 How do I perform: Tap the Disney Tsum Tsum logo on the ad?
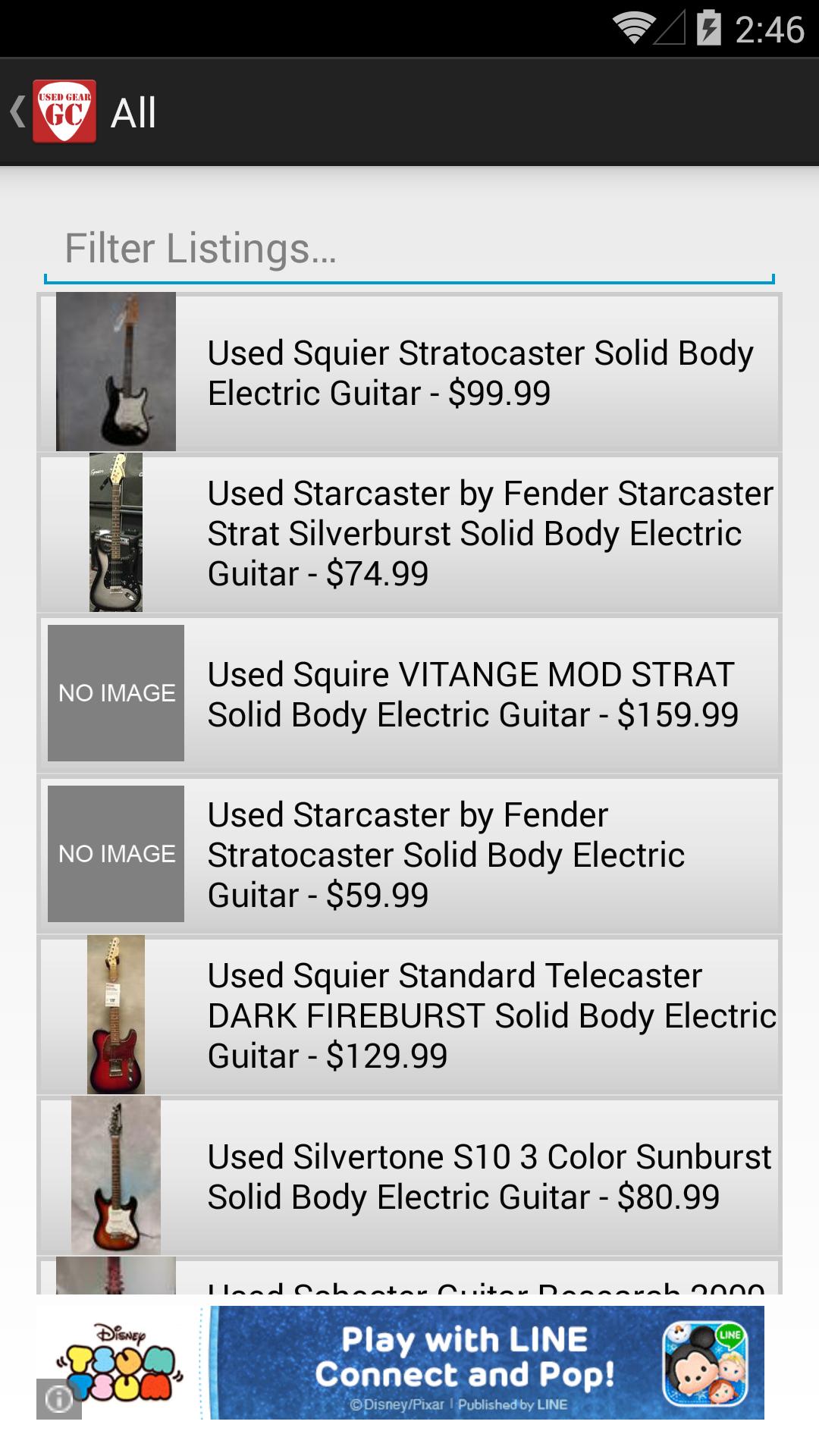(121, 1365)
